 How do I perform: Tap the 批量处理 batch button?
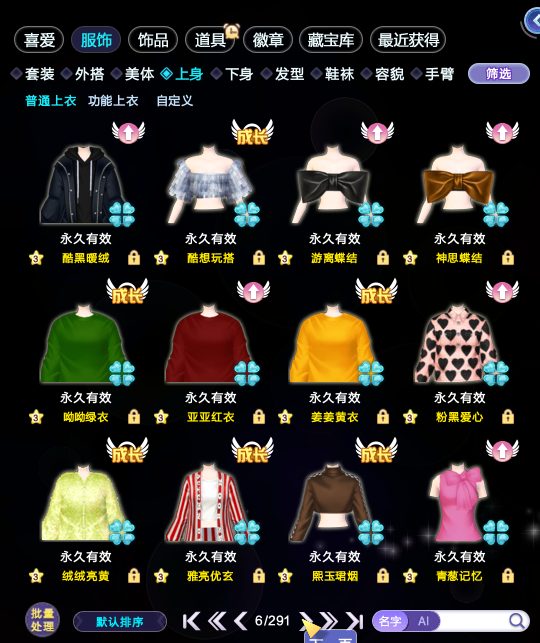[42, 620]
